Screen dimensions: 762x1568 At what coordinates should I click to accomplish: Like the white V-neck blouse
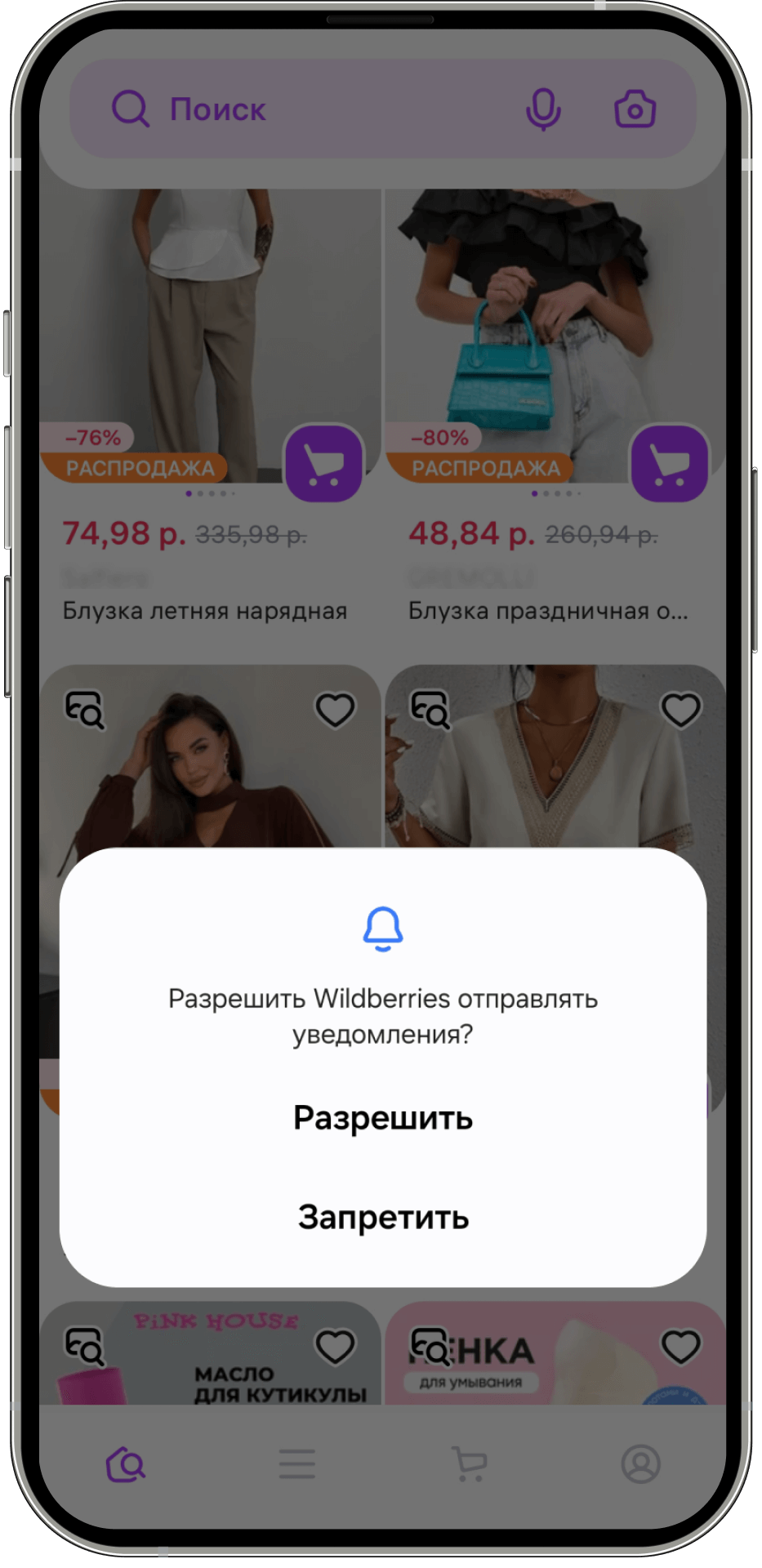[x=680, y=710]
